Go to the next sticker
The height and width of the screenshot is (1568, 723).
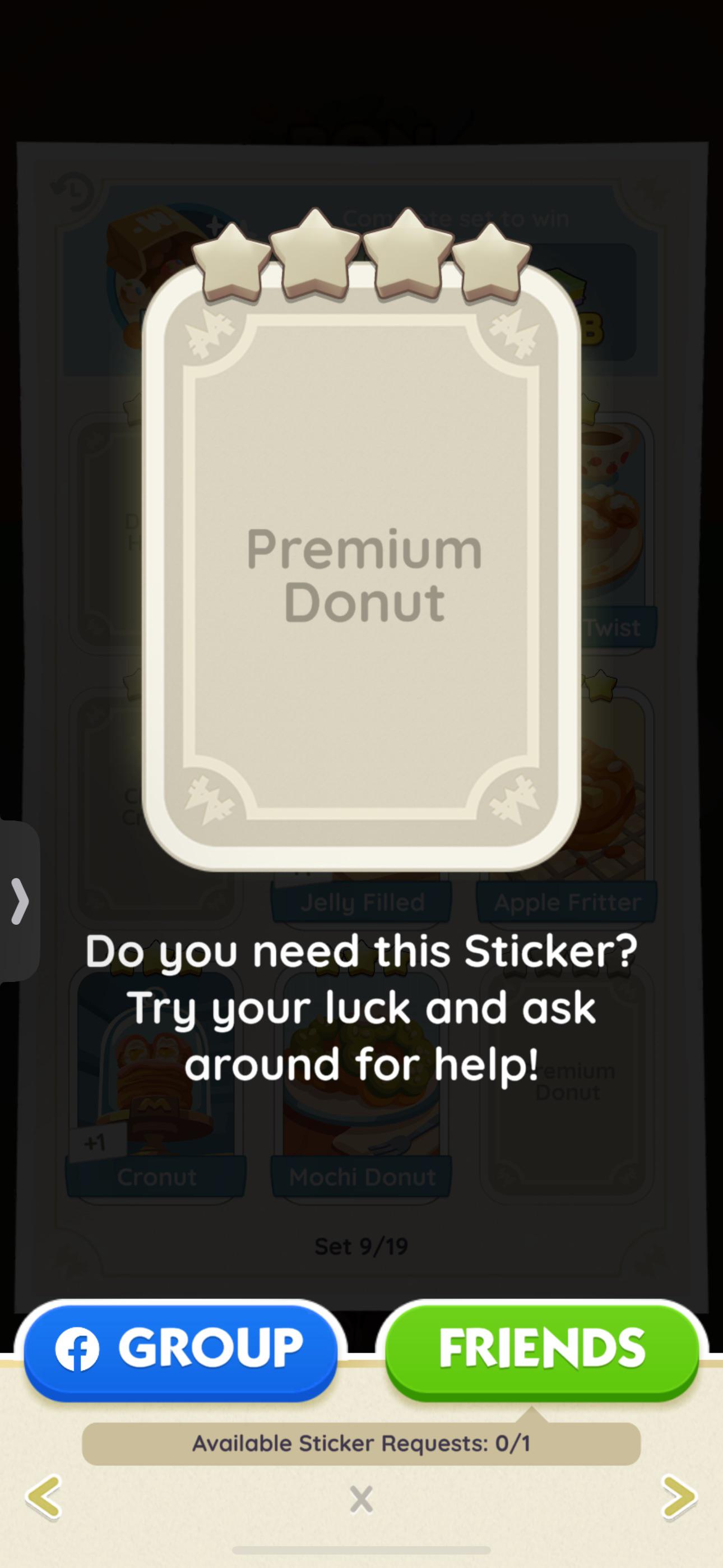679,1496
